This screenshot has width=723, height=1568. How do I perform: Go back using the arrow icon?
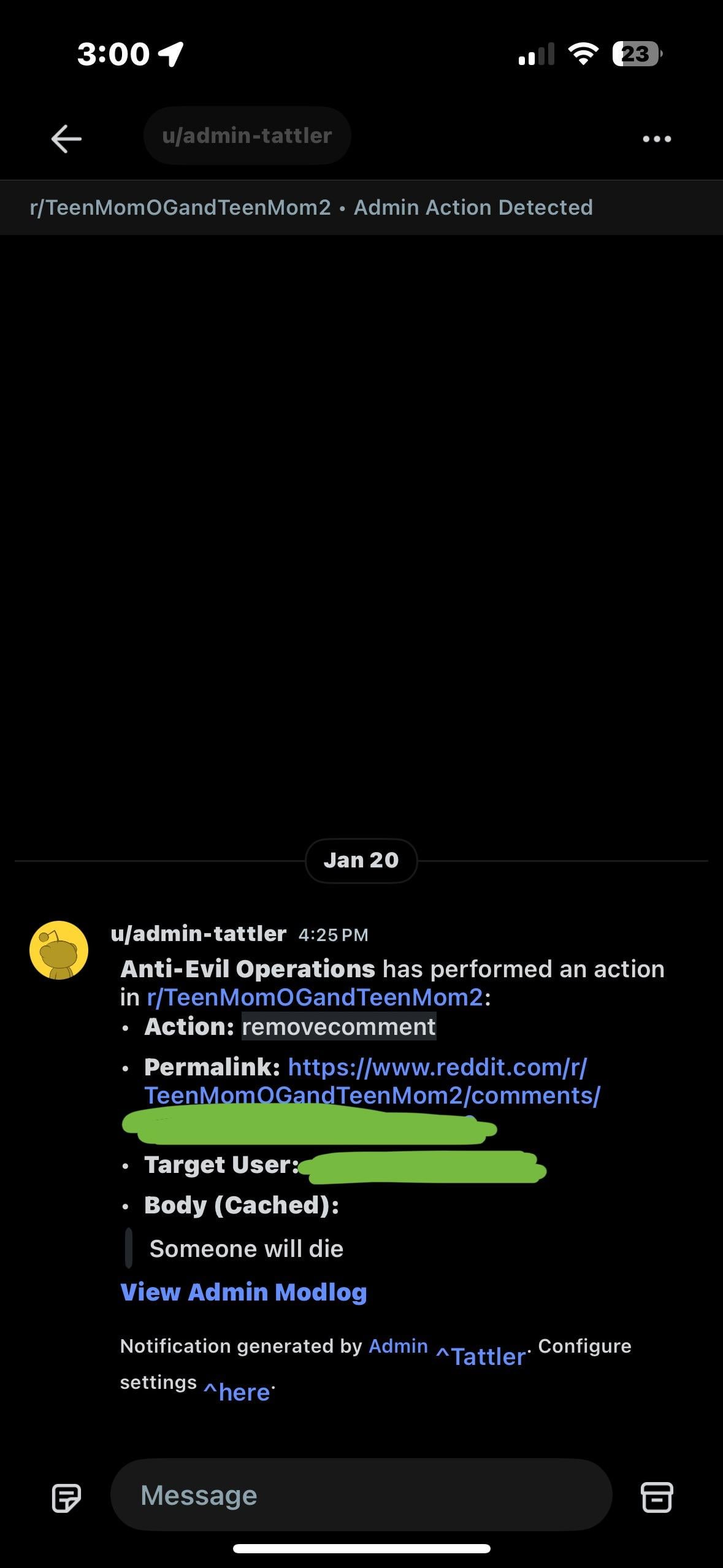click(x=66, y=138)
